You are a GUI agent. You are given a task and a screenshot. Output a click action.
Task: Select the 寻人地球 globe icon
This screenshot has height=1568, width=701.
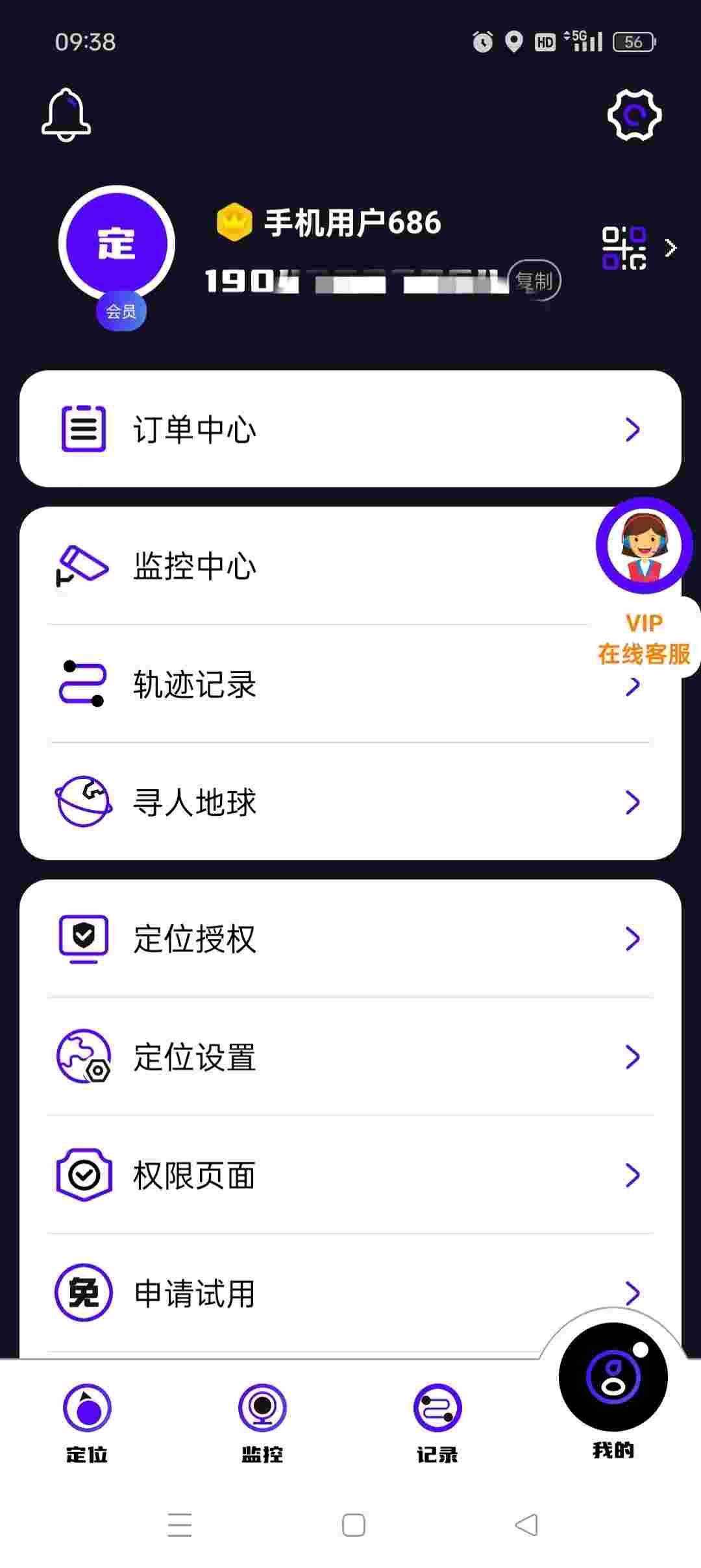point(83,802)
